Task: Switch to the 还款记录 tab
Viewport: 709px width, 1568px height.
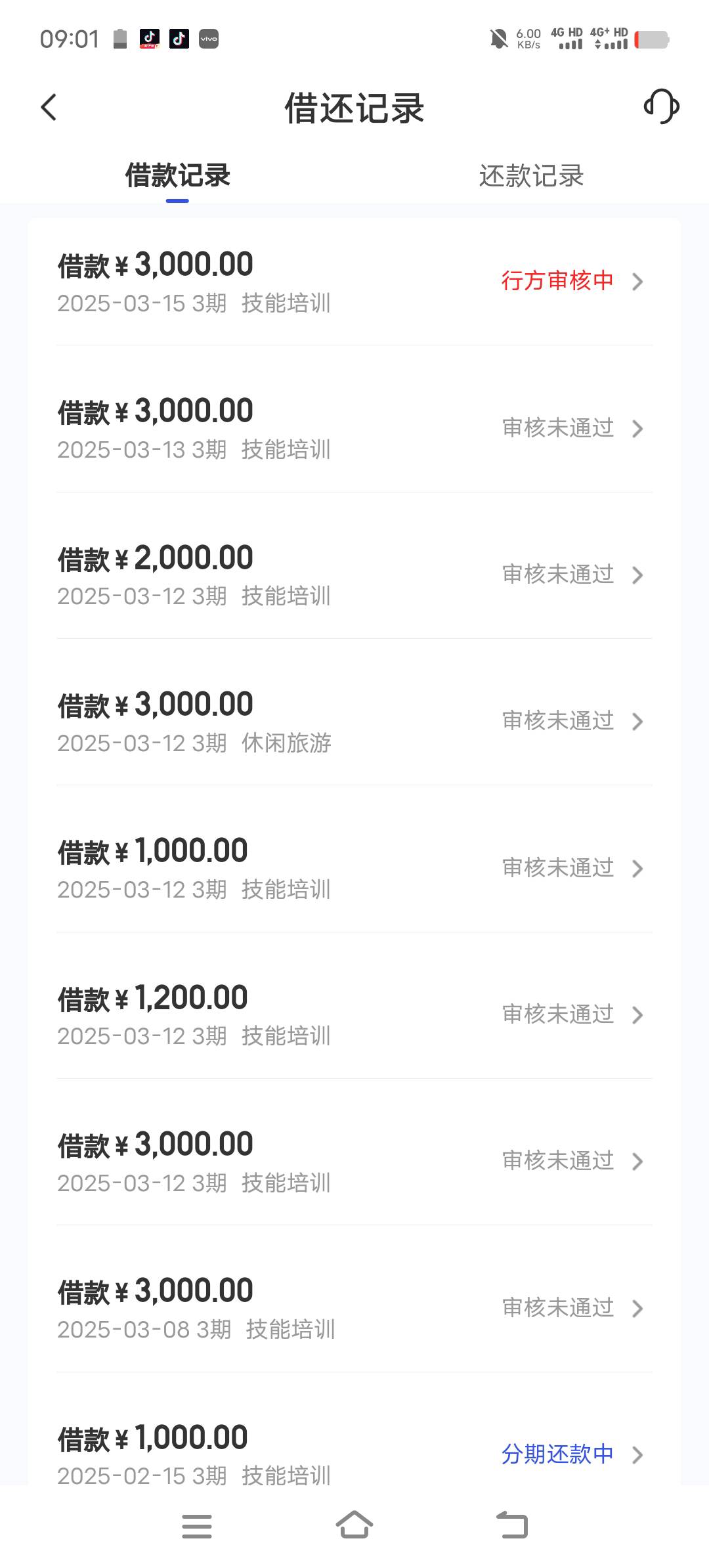Action: [x=531, y=176]
